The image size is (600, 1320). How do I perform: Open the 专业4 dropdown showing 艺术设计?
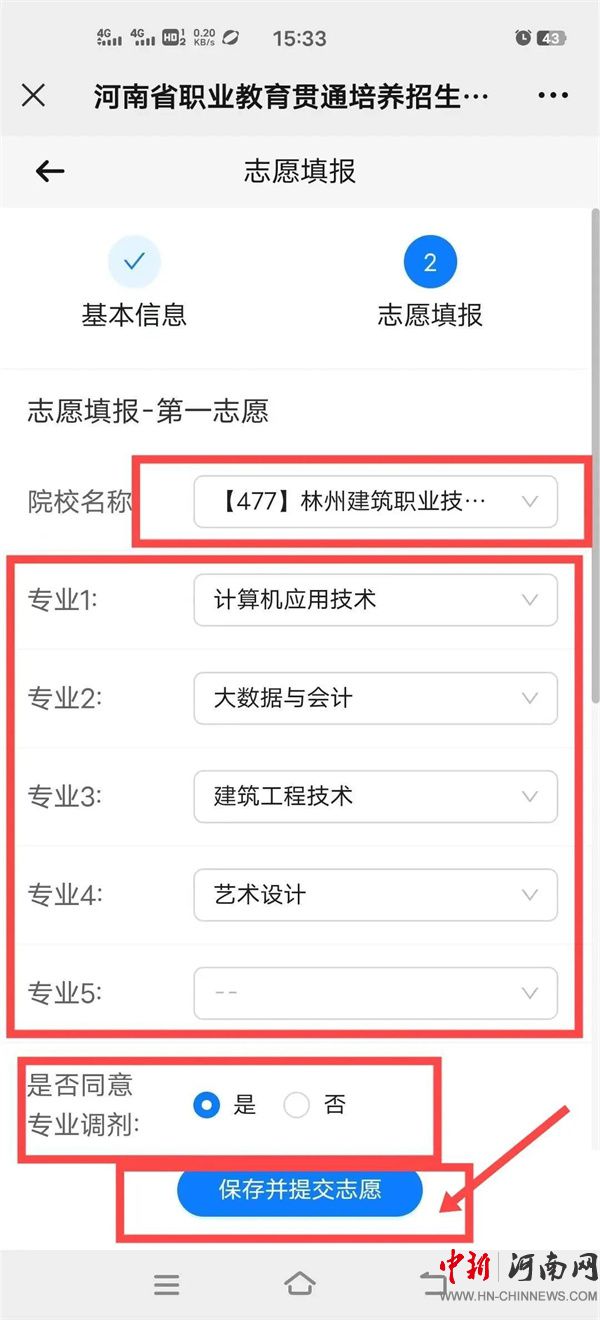click(375, 894)
